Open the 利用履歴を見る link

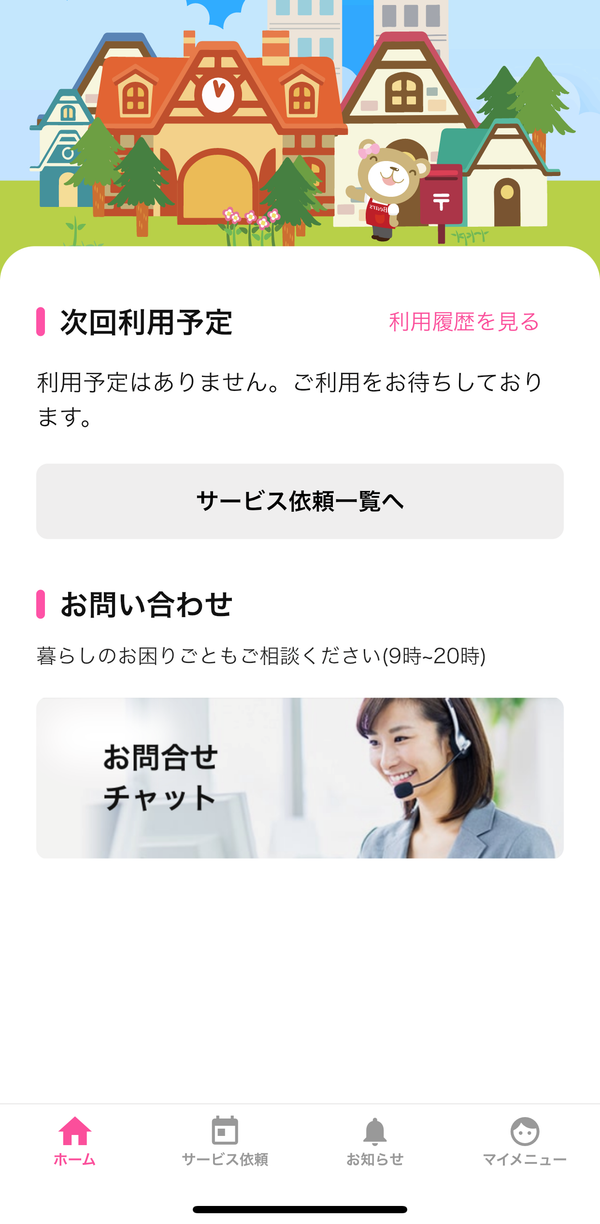(x=464, y=322)
